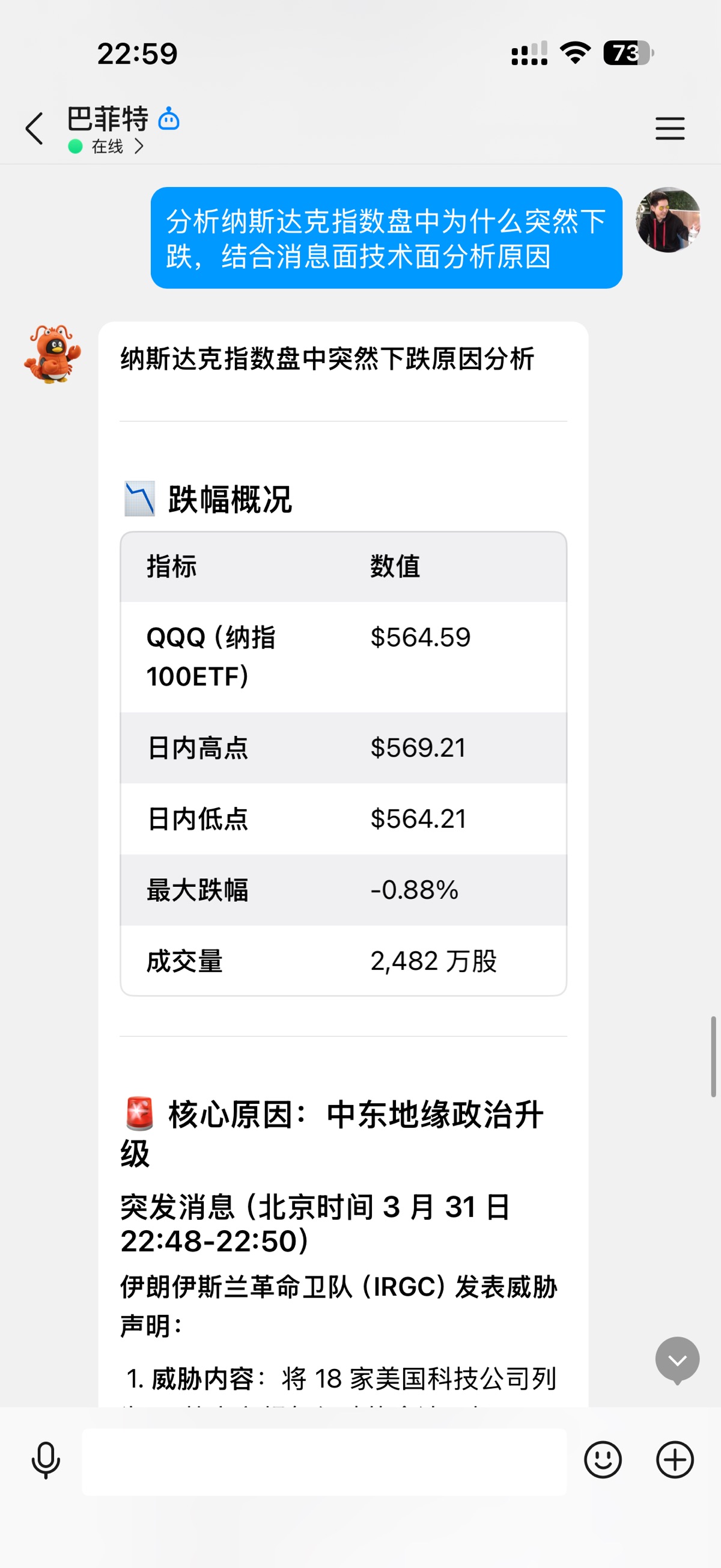Open the chat menu with three lines

(670, 129)
